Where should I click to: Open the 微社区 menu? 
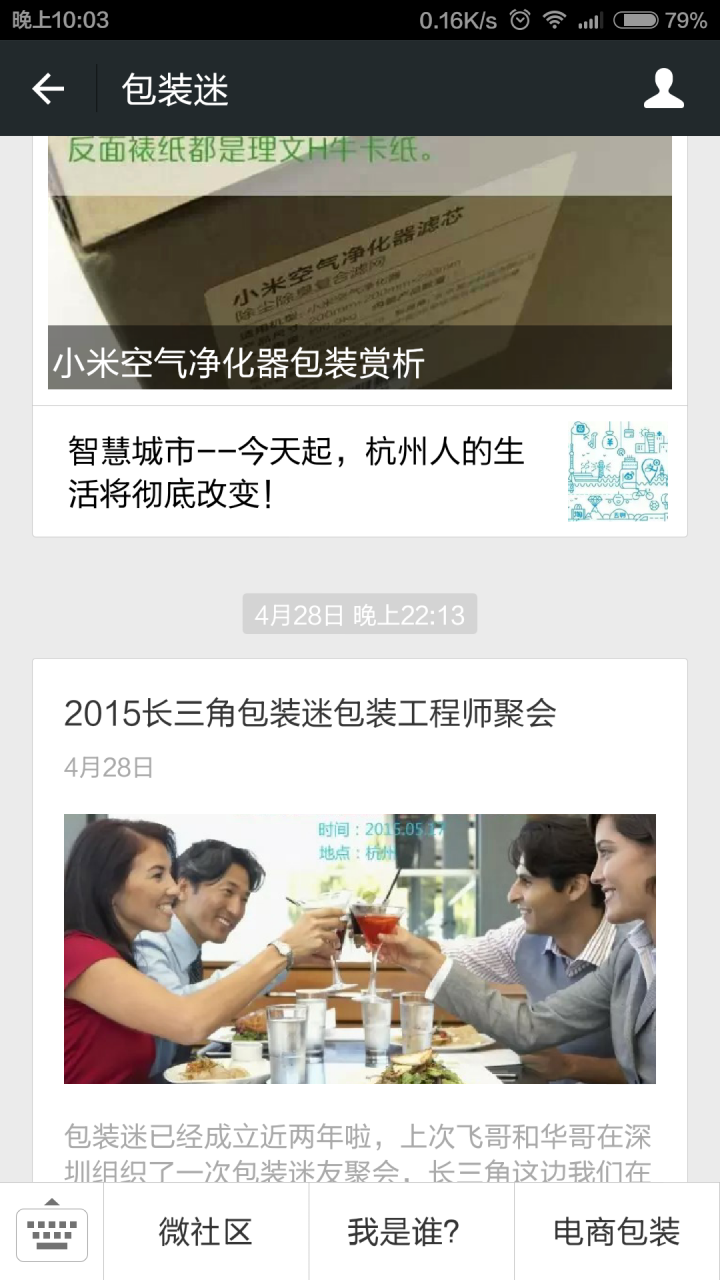click(204, 1232)
